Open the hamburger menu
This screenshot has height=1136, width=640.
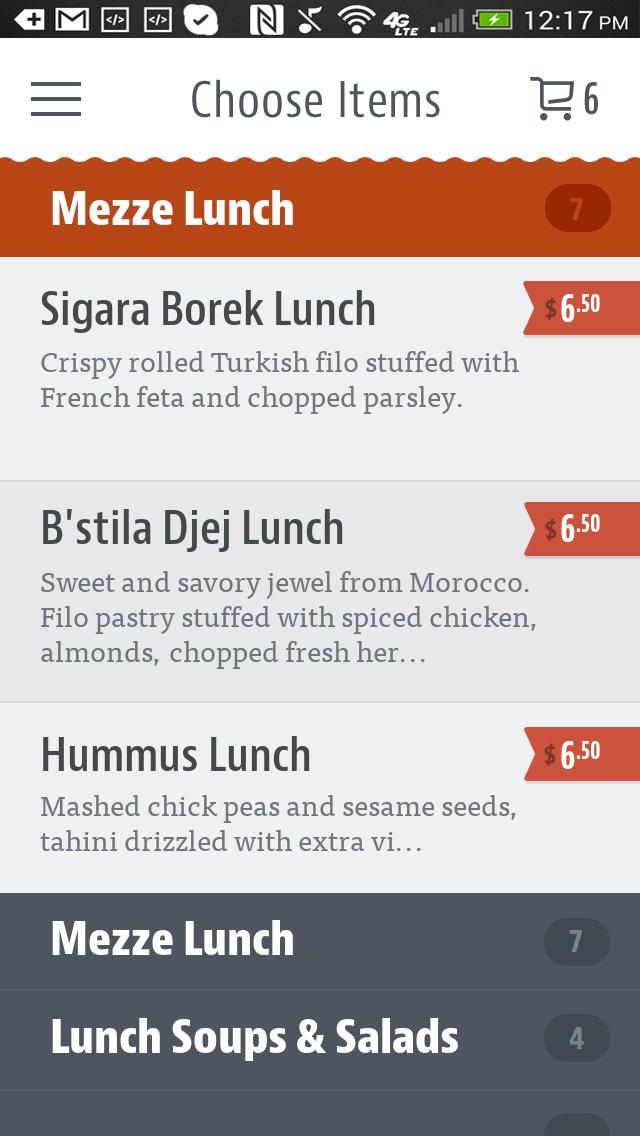point(56,99)
